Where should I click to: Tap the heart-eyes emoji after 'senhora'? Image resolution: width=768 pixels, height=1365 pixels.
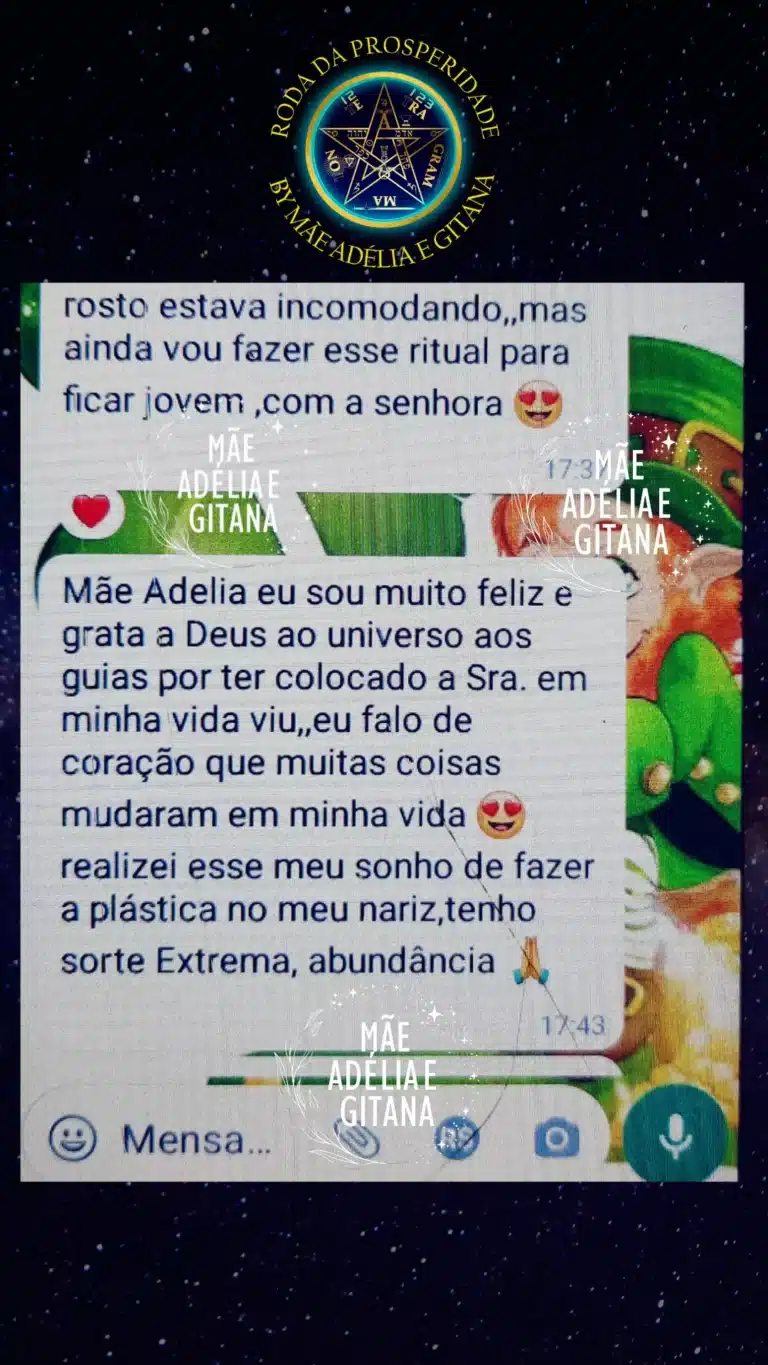click(540, 404)
